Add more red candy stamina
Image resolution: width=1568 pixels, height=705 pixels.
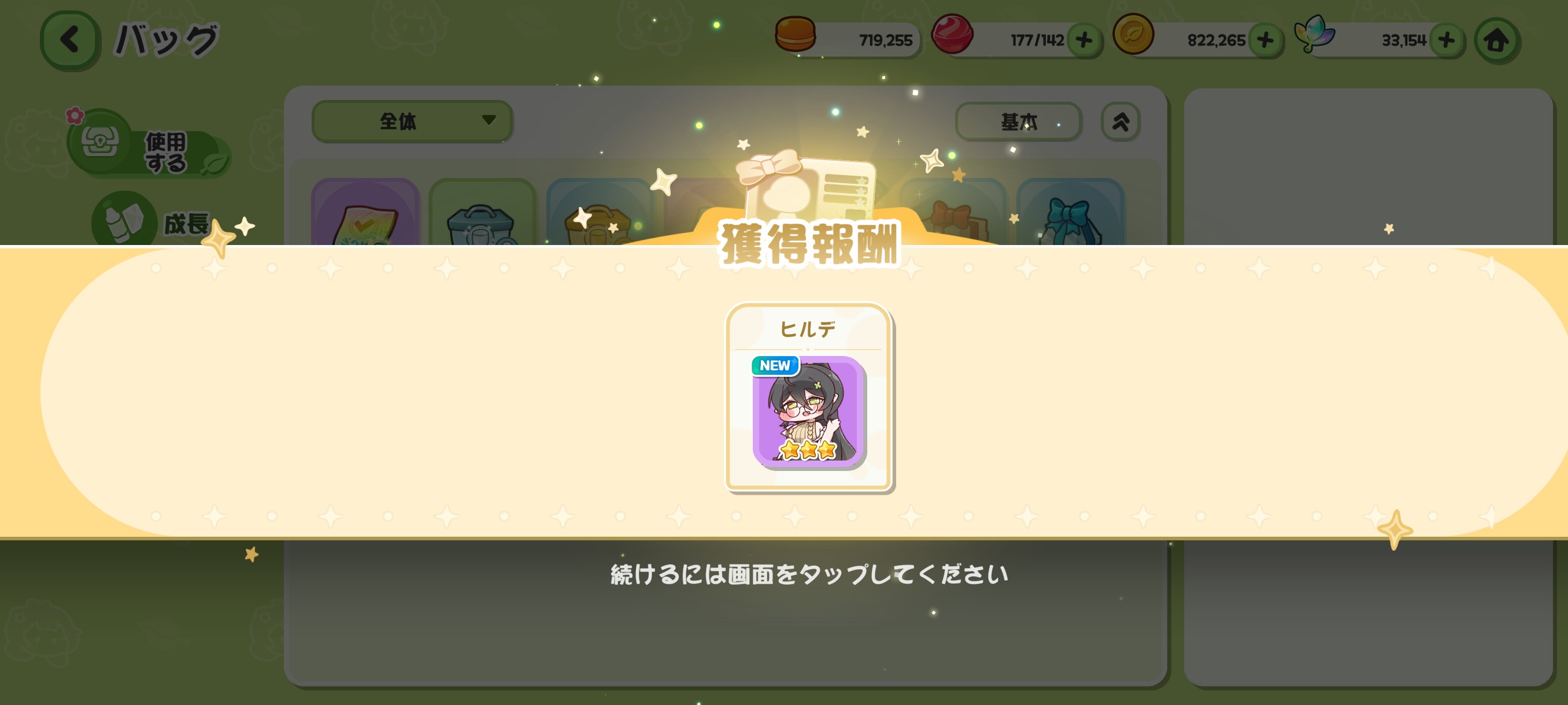click(x=1084, y=40)
